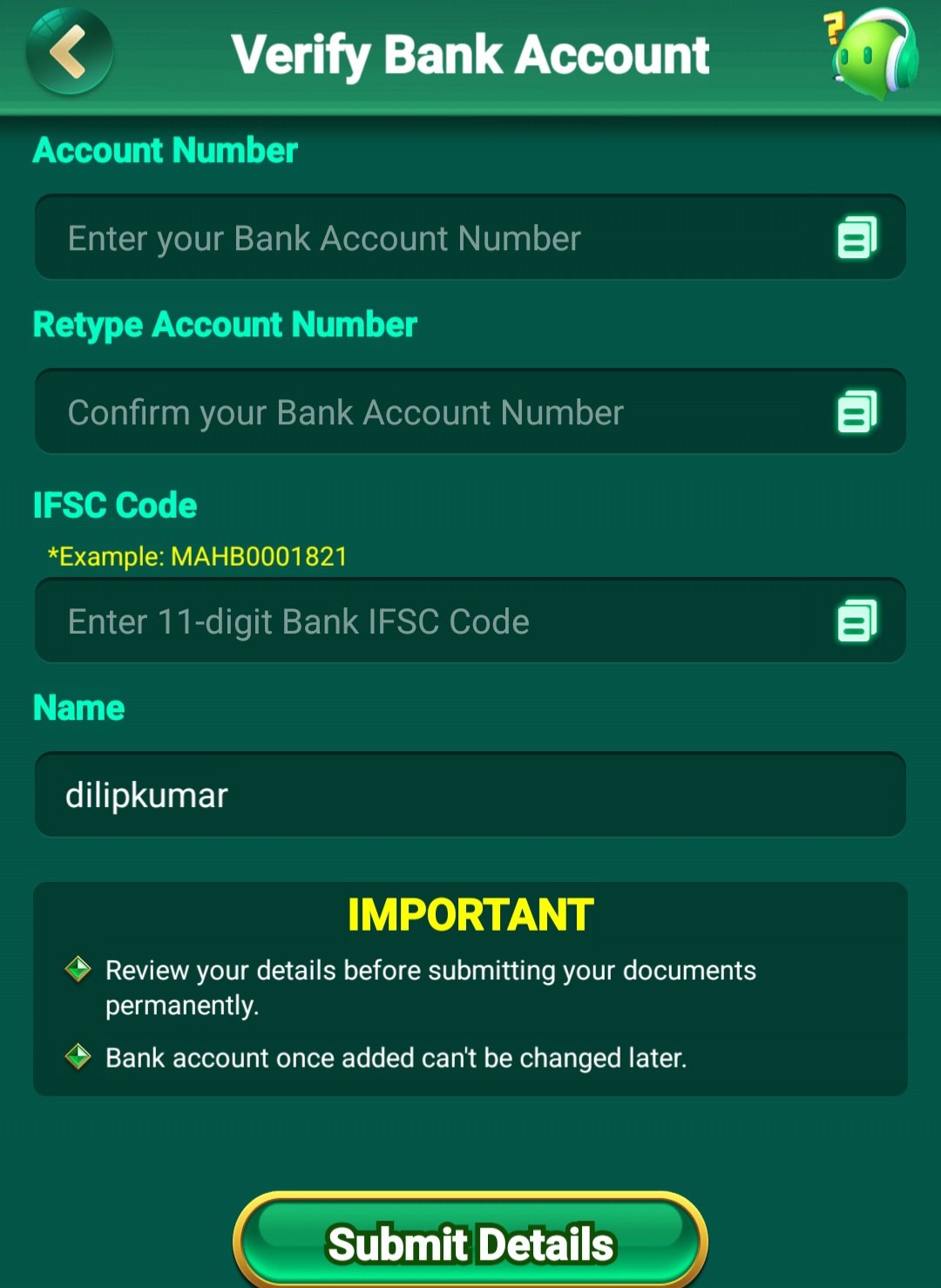Go back from Verify Bank Account
Viewport: 941px width, 1288px height.
coord(69,51)
